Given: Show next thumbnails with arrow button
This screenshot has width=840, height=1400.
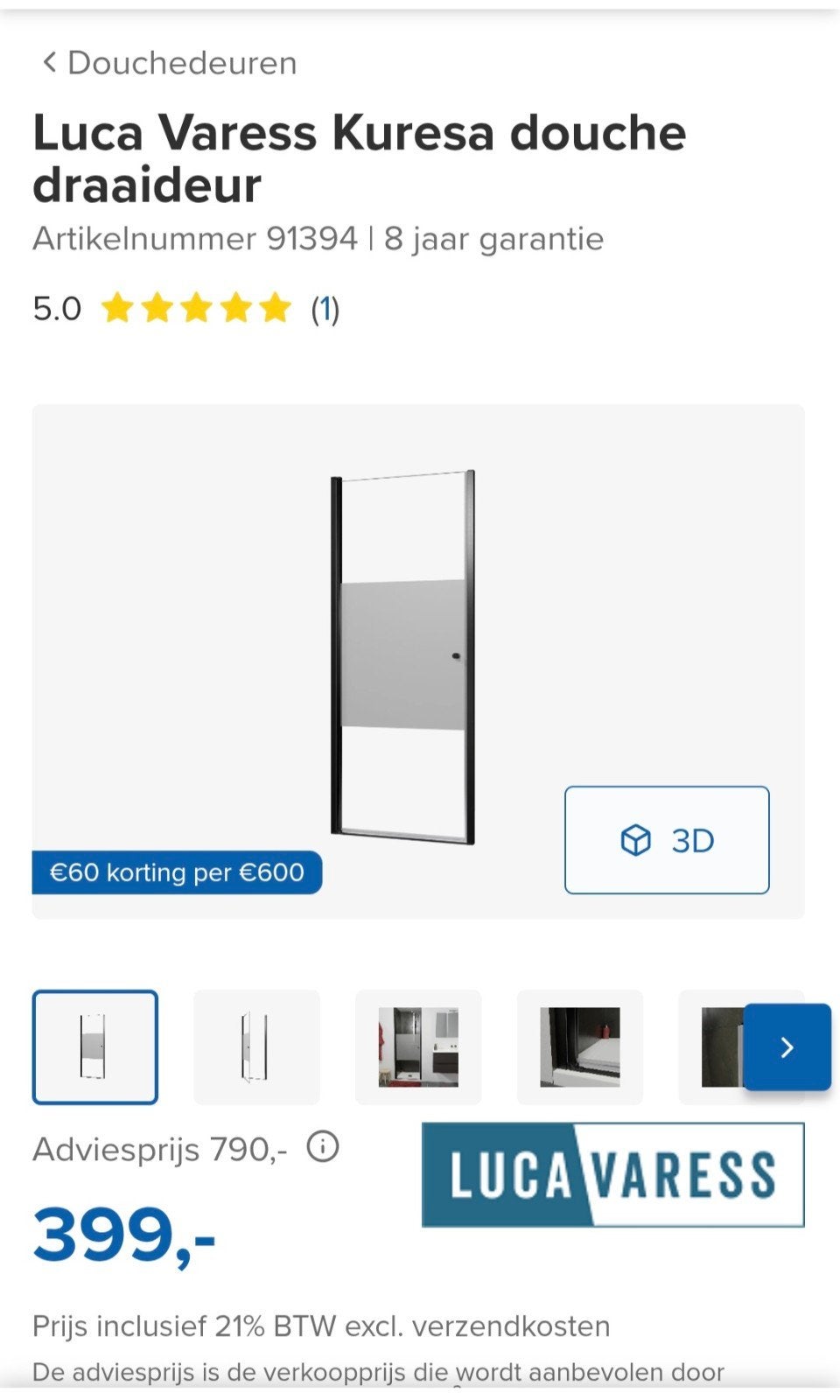Looking at the screenshot, I should point(787,1047).
